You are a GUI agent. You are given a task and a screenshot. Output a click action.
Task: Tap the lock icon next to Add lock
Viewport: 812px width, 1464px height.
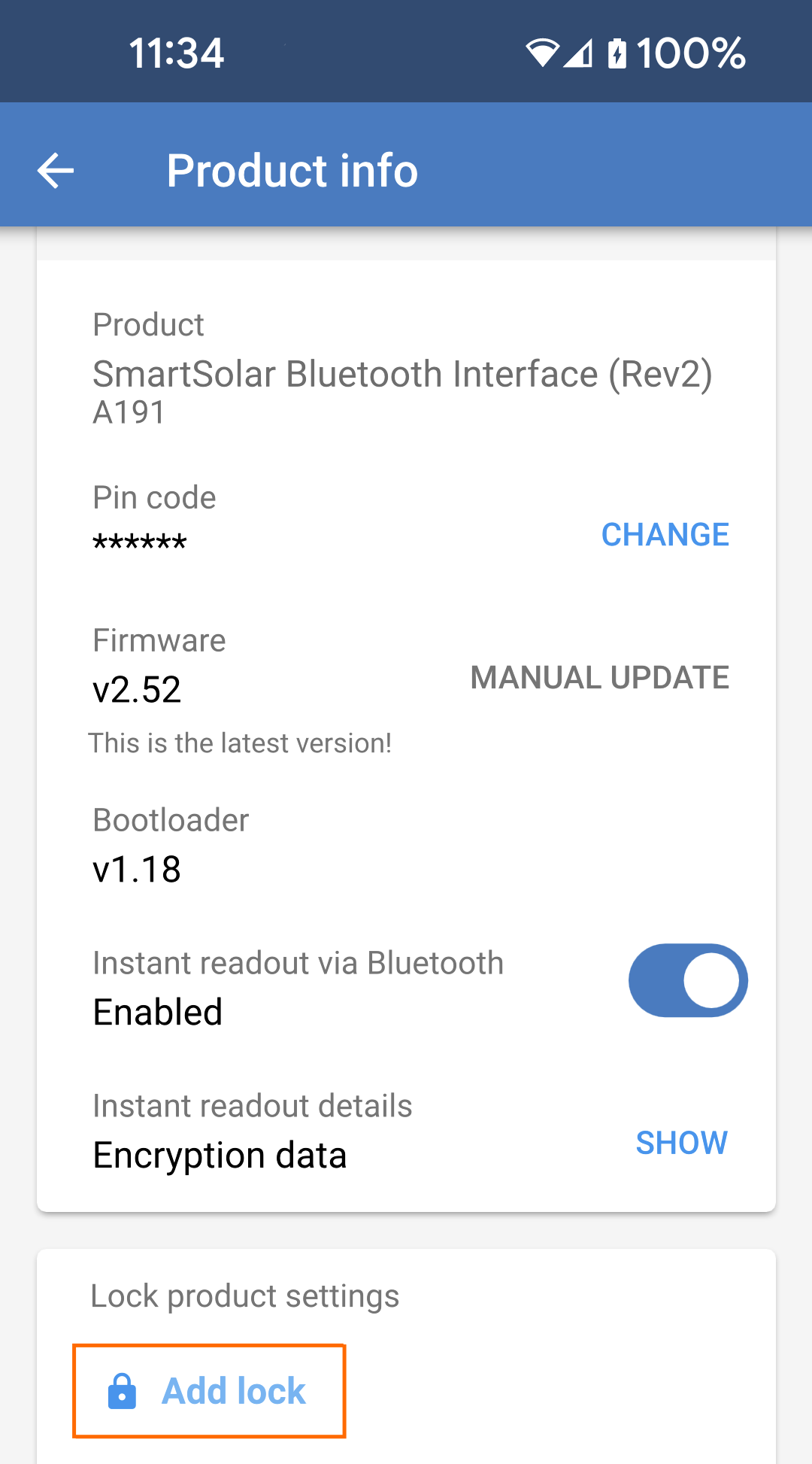[123, 1390]
